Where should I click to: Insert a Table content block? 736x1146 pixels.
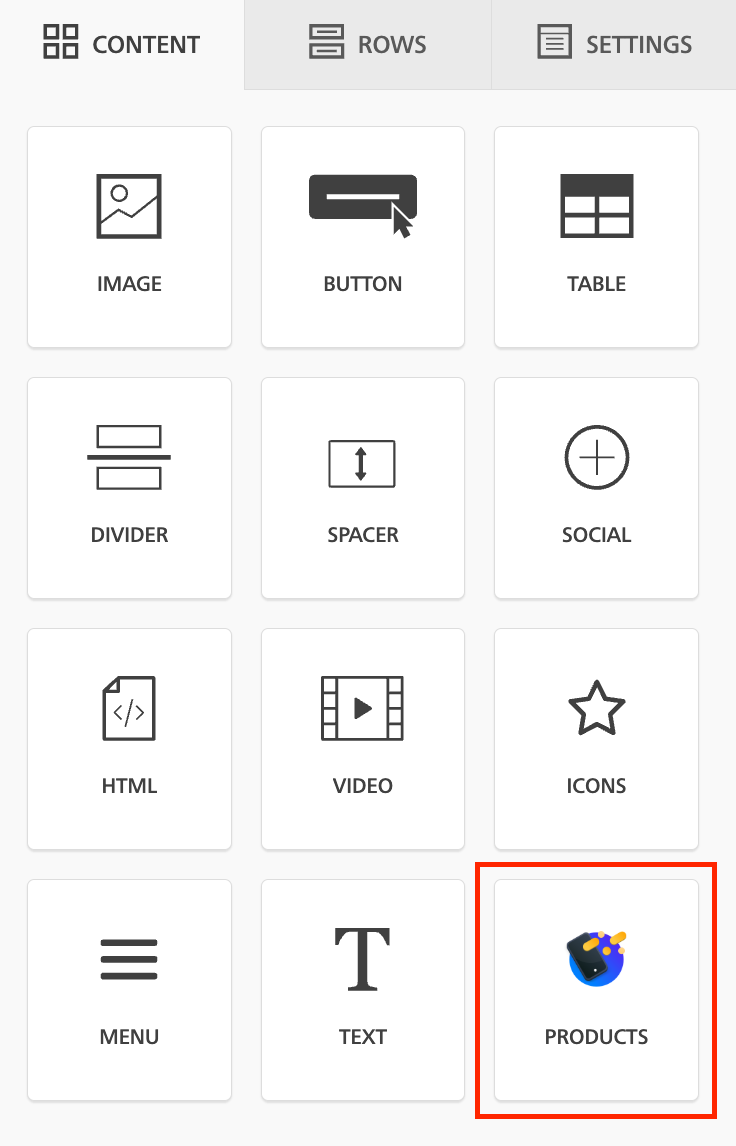(x=596, y=237)
